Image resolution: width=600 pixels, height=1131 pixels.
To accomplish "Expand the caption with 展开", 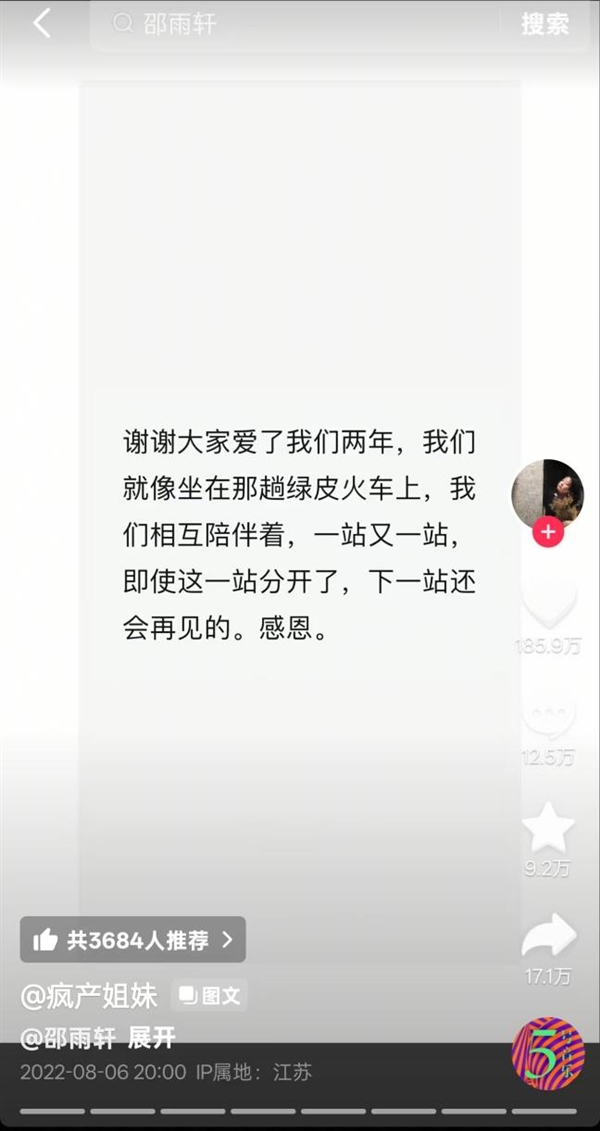I will (x=151, y=1038).
